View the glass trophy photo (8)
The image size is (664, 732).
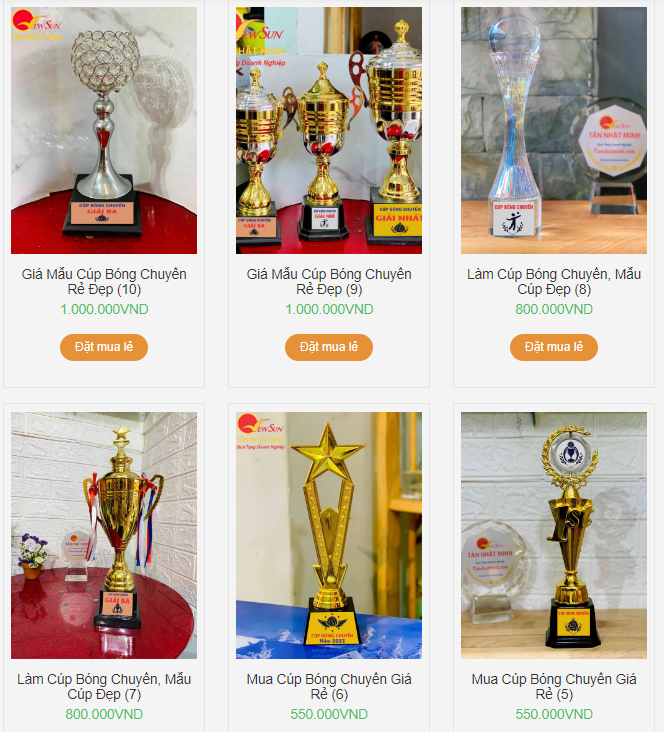pyautogui.click(x=554, y=130)
